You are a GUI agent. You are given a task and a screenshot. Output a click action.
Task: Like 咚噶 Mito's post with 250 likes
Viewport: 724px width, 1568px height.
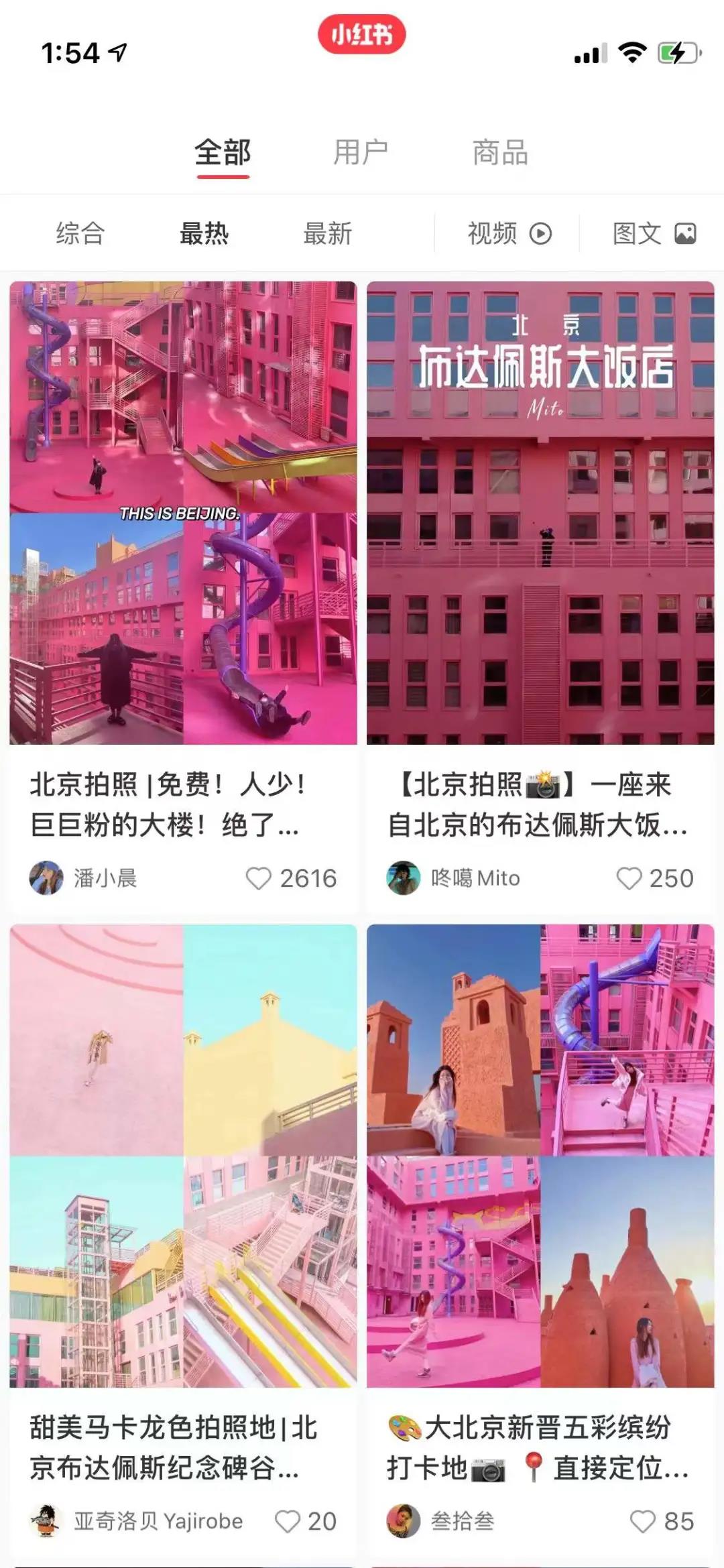[629, 878]
